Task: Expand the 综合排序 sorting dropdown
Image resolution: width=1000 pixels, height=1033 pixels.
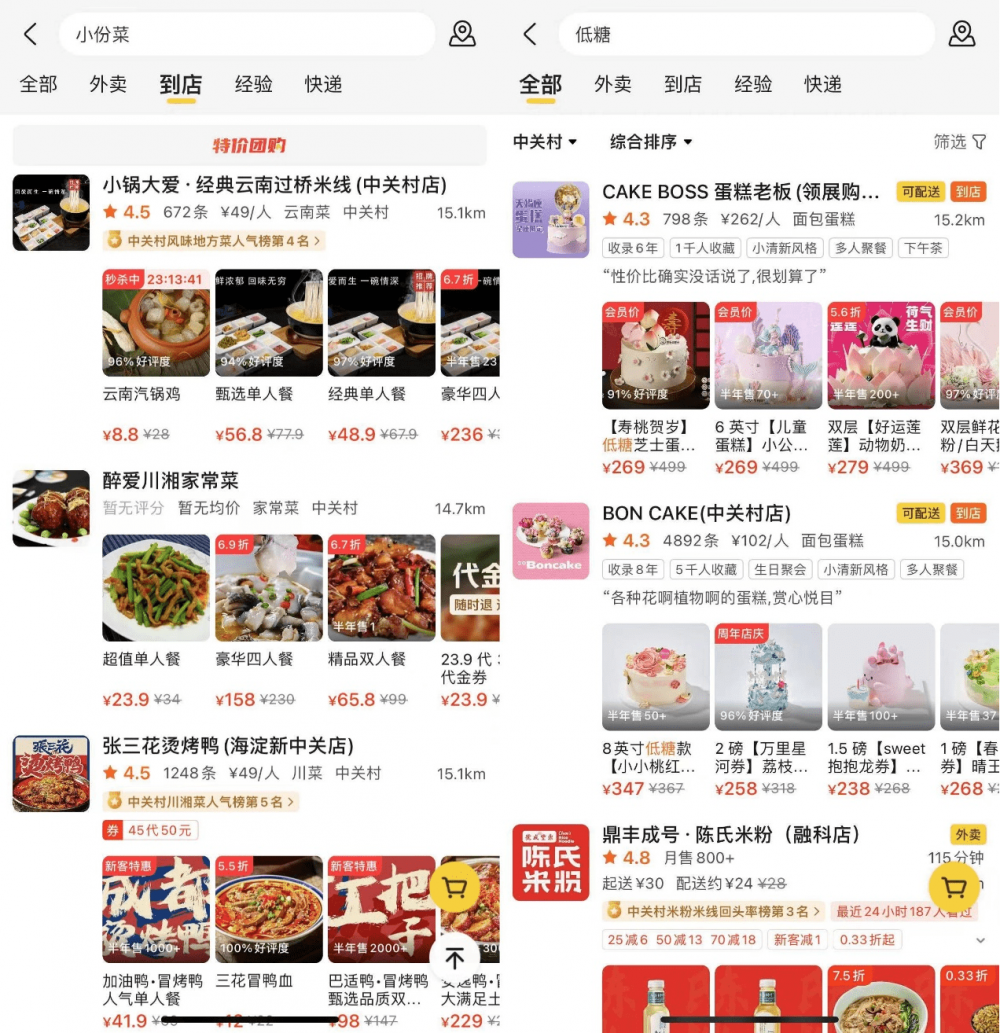Action: (651, 142)
